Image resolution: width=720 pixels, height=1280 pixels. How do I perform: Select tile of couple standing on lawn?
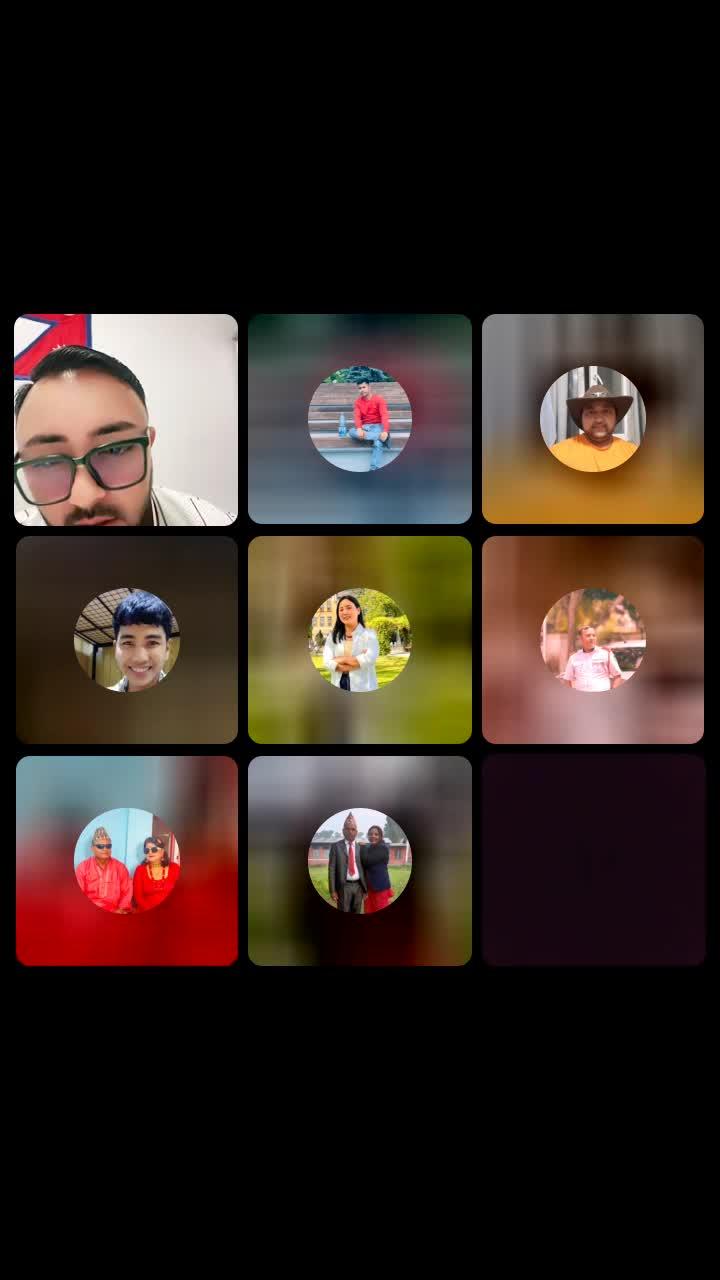pyautogui.click(x=360, y=861)
